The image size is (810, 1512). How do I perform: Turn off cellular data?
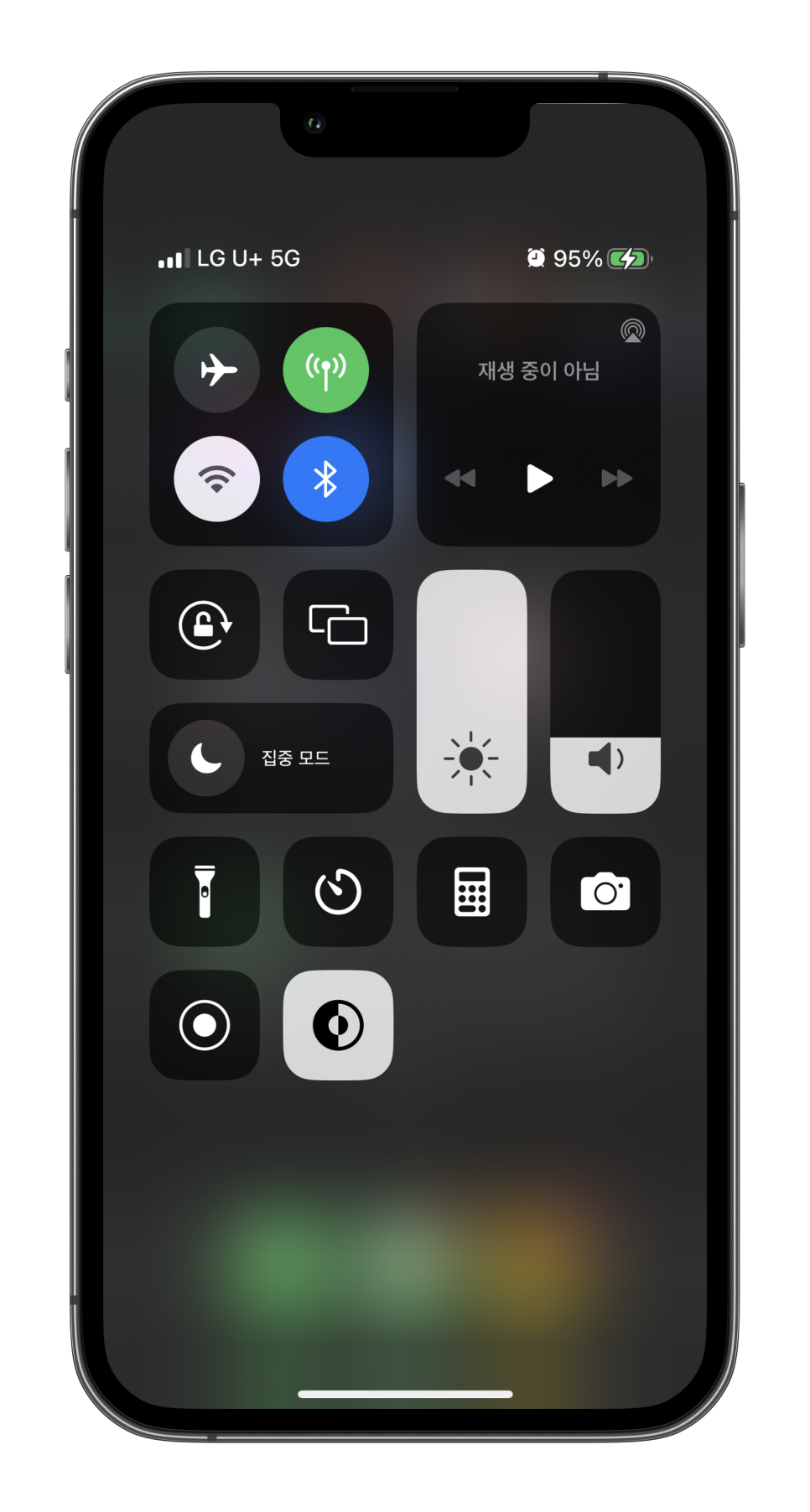click(325, 370)
